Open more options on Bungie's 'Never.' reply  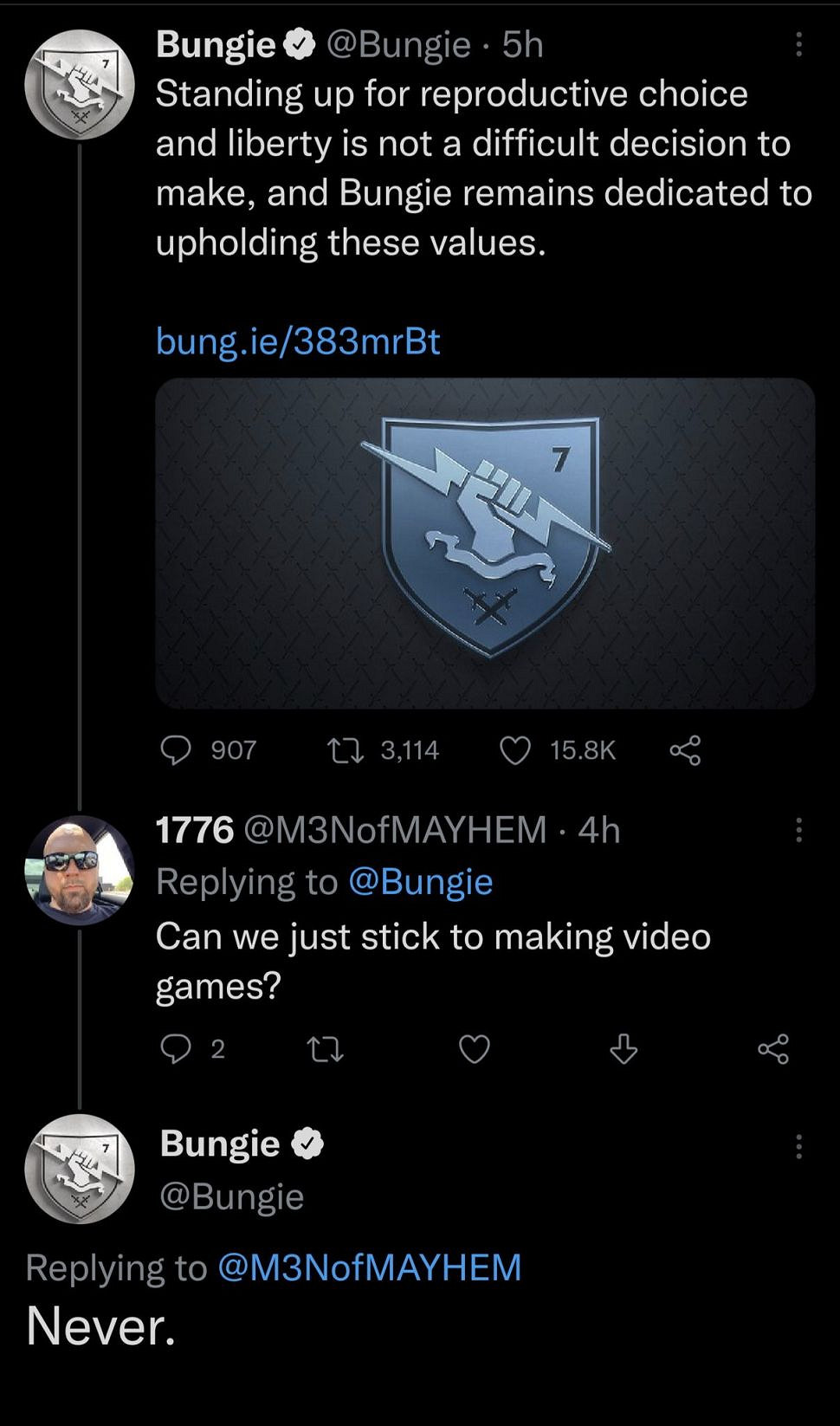(x=798, y=1145)
